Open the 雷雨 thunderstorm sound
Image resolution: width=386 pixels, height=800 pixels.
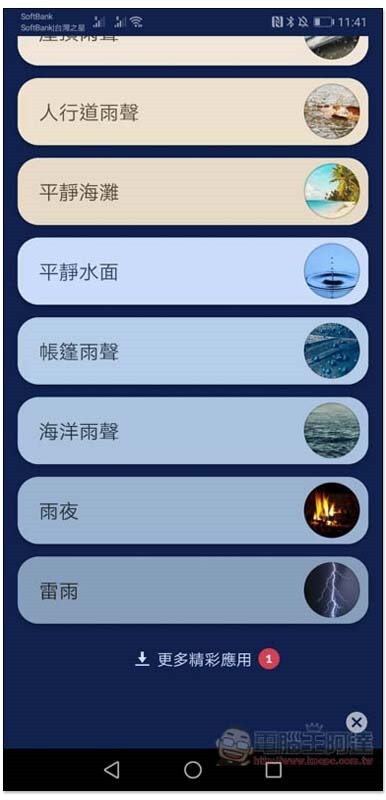click(193, 590)
